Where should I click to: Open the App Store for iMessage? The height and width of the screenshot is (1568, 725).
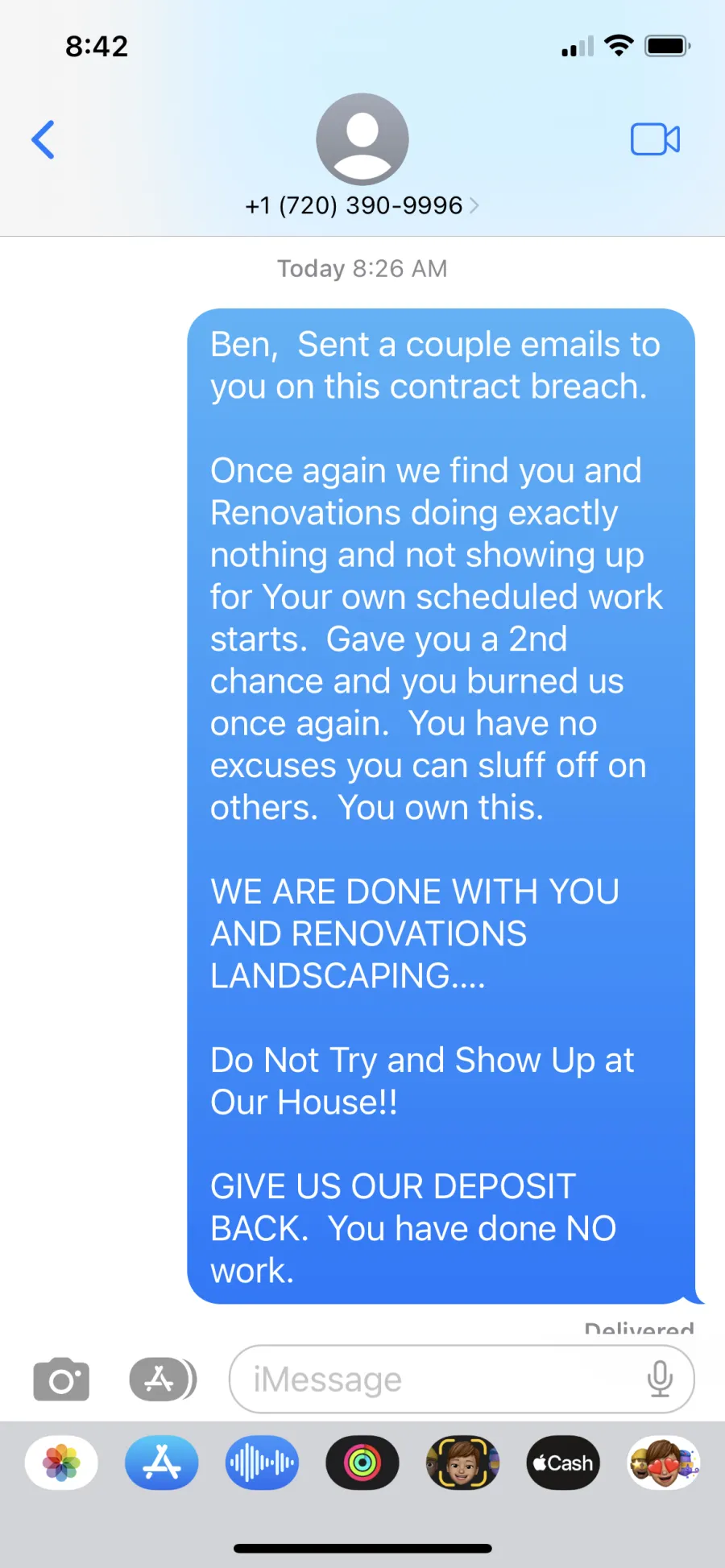[x=162, y=1463]
